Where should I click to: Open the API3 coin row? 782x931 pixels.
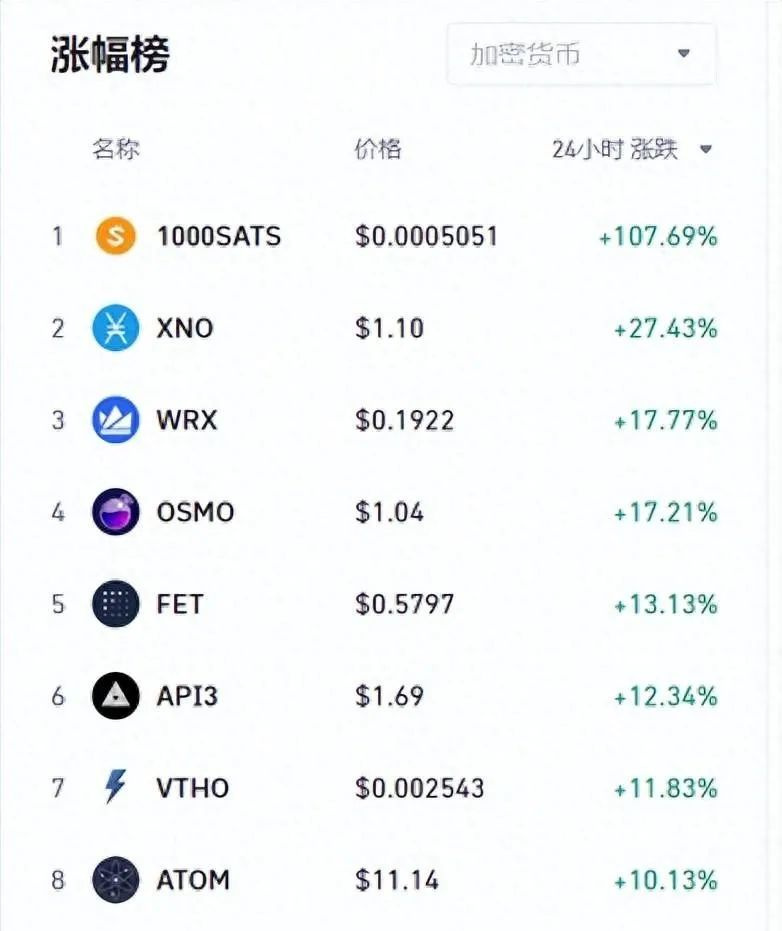click(x=187, y=696)
